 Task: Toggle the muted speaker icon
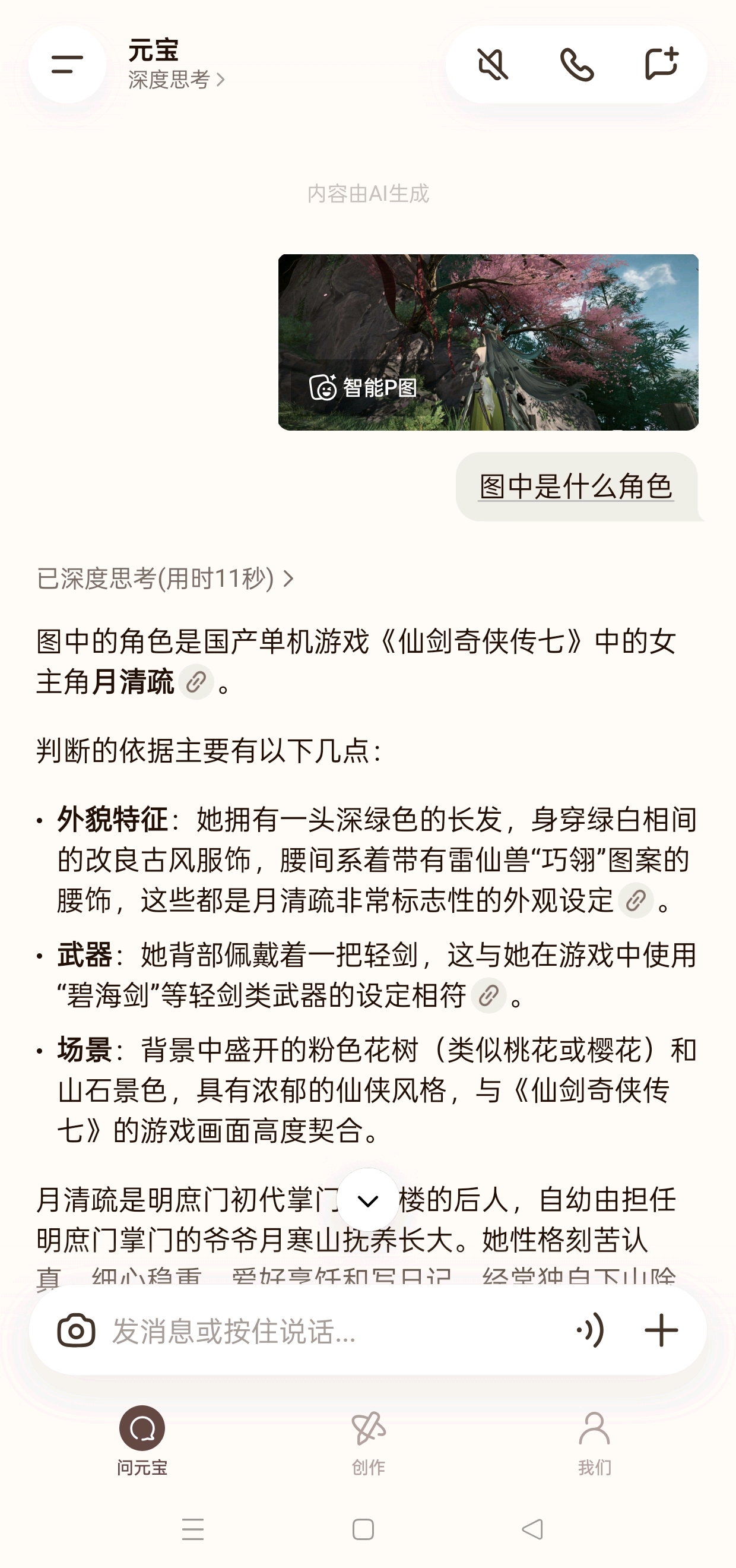point(493,65)
